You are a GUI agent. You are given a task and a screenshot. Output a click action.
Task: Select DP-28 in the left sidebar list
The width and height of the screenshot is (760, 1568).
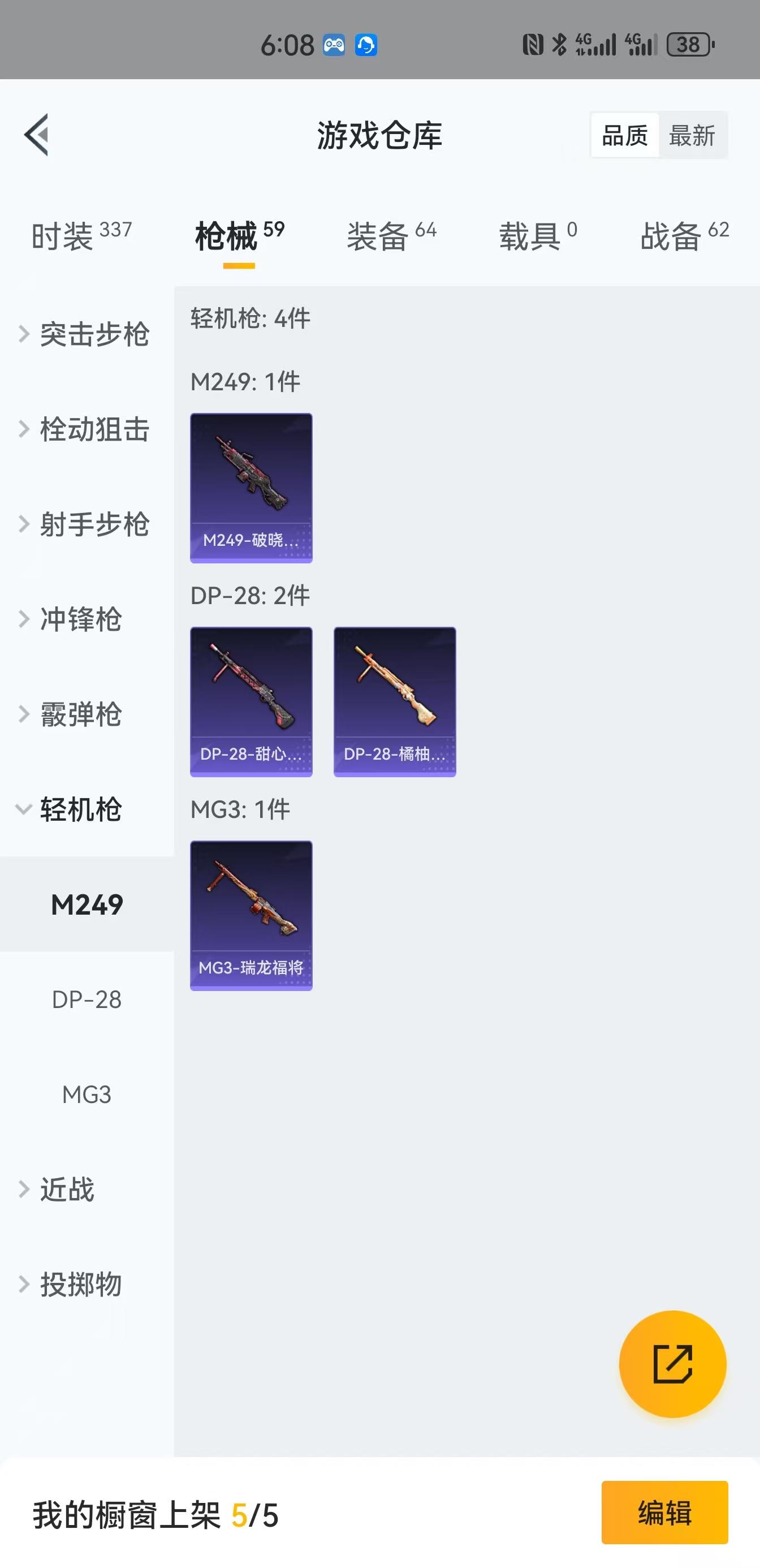click(87, 999)
